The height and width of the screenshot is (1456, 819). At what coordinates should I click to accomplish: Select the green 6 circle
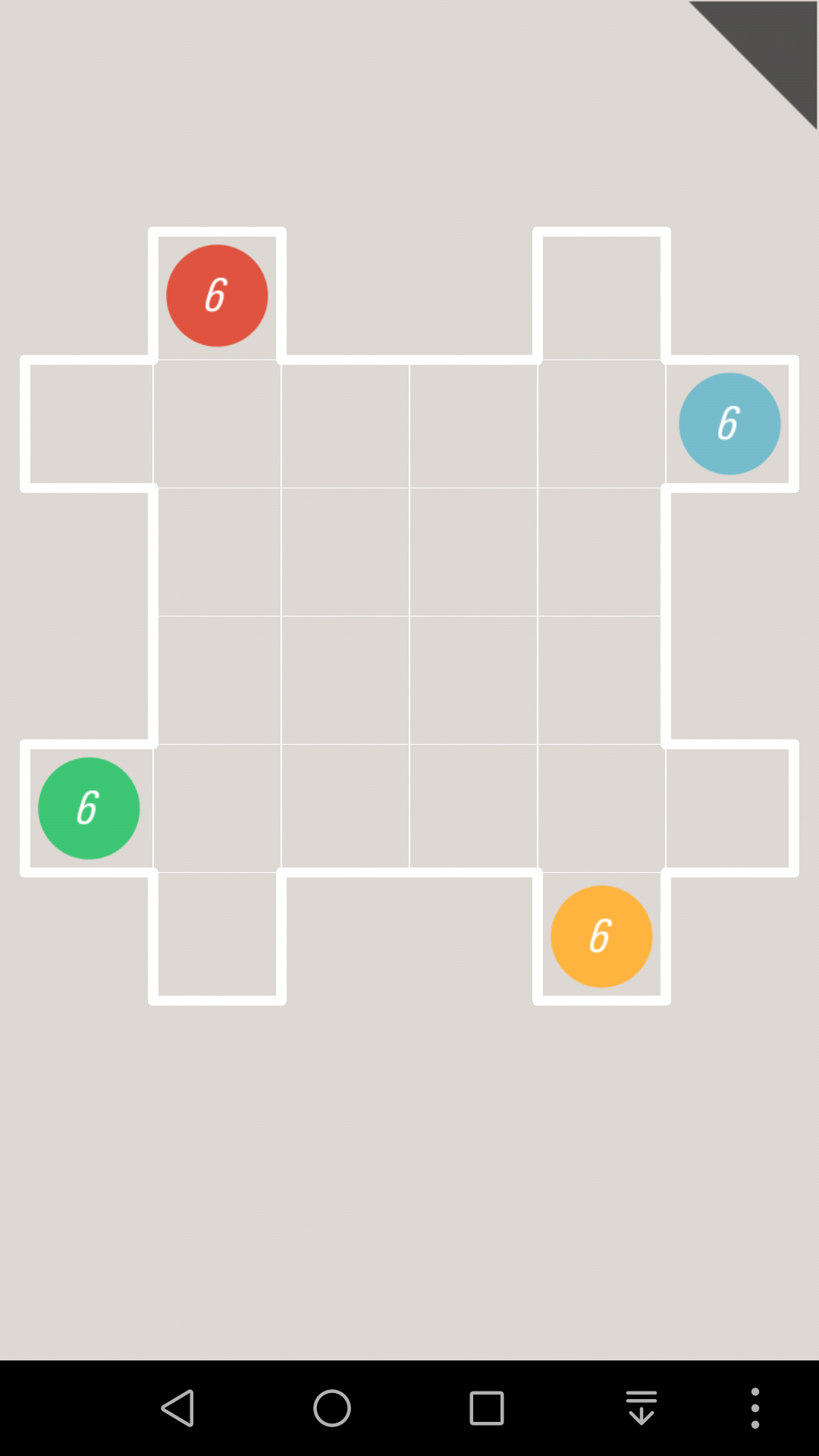(x=89, y=808)
